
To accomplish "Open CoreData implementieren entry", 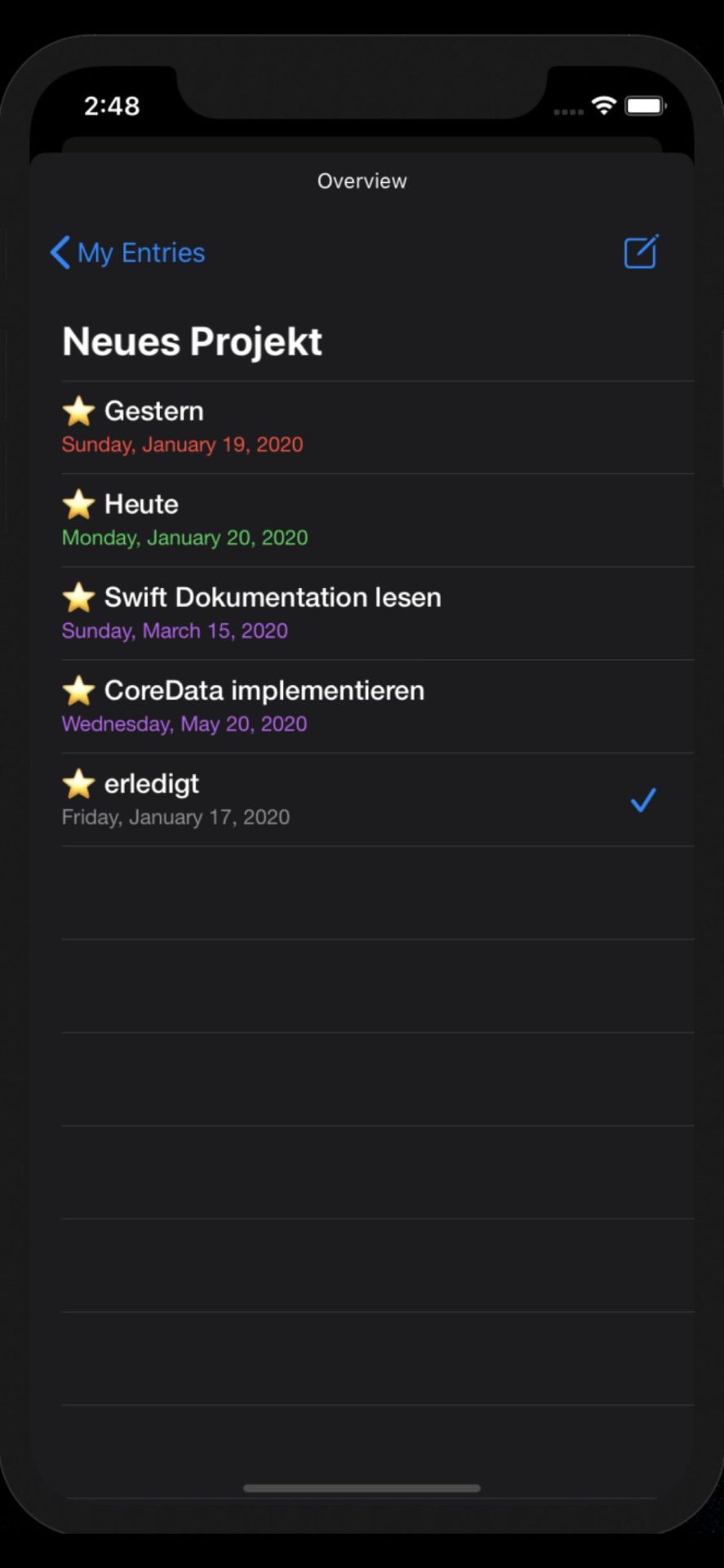I will [377, 706].
